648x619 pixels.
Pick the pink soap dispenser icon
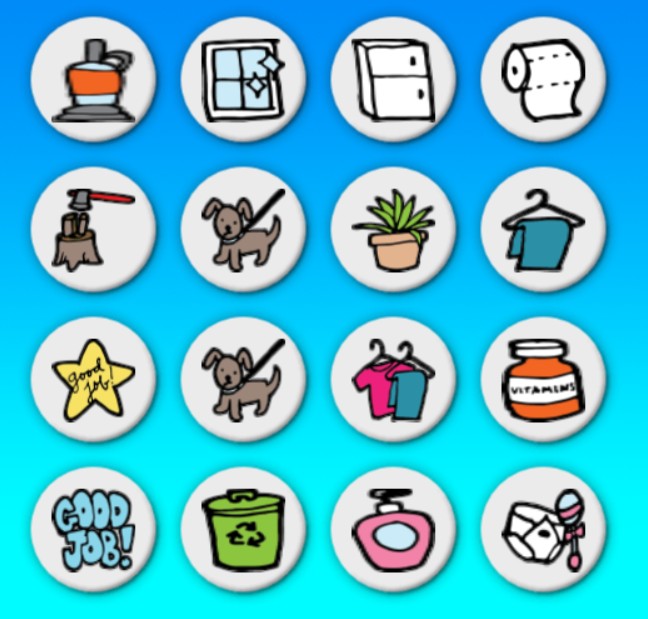[393, 529]
